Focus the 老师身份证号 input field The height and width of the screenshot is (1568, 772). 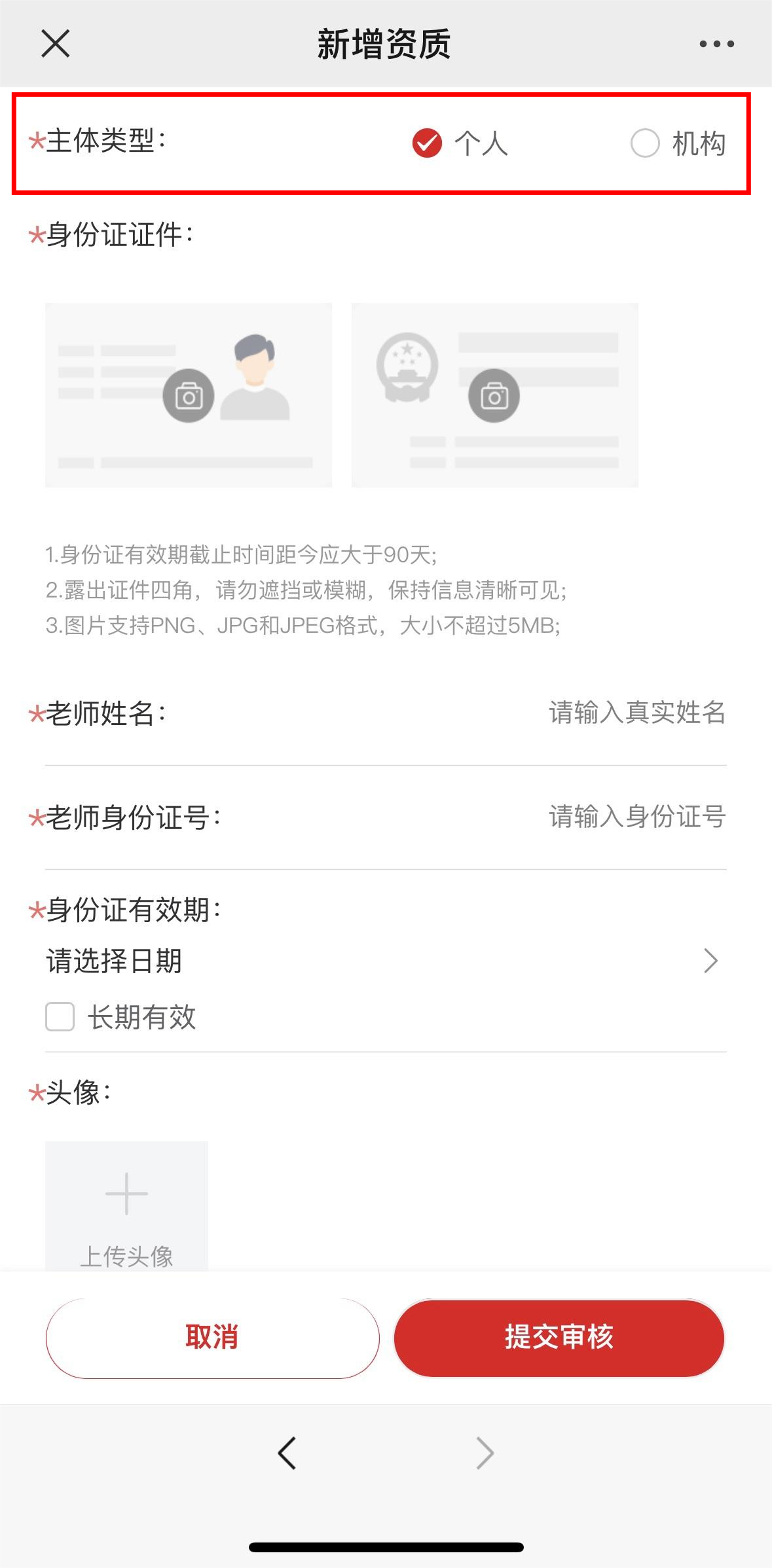[636, 817]
